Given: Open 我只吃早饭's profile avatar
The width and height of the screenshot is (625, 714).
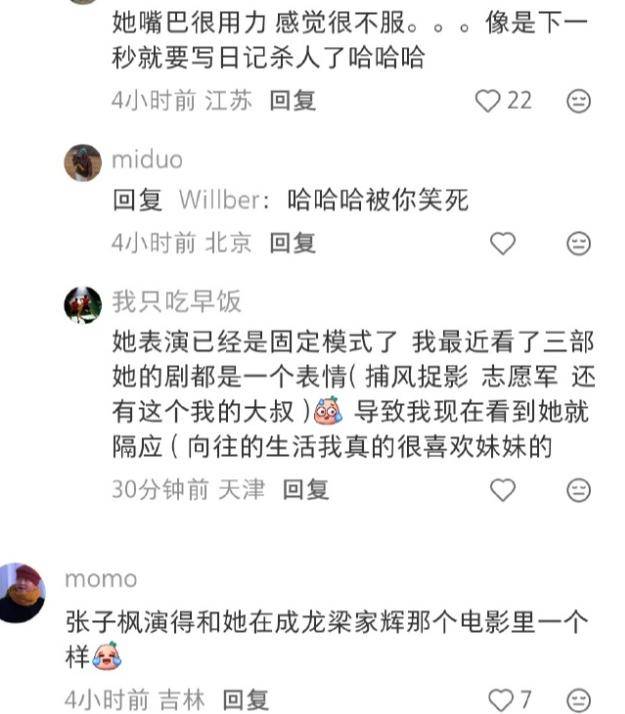Looking at the screenshot, I should click(x=82, y=304).
